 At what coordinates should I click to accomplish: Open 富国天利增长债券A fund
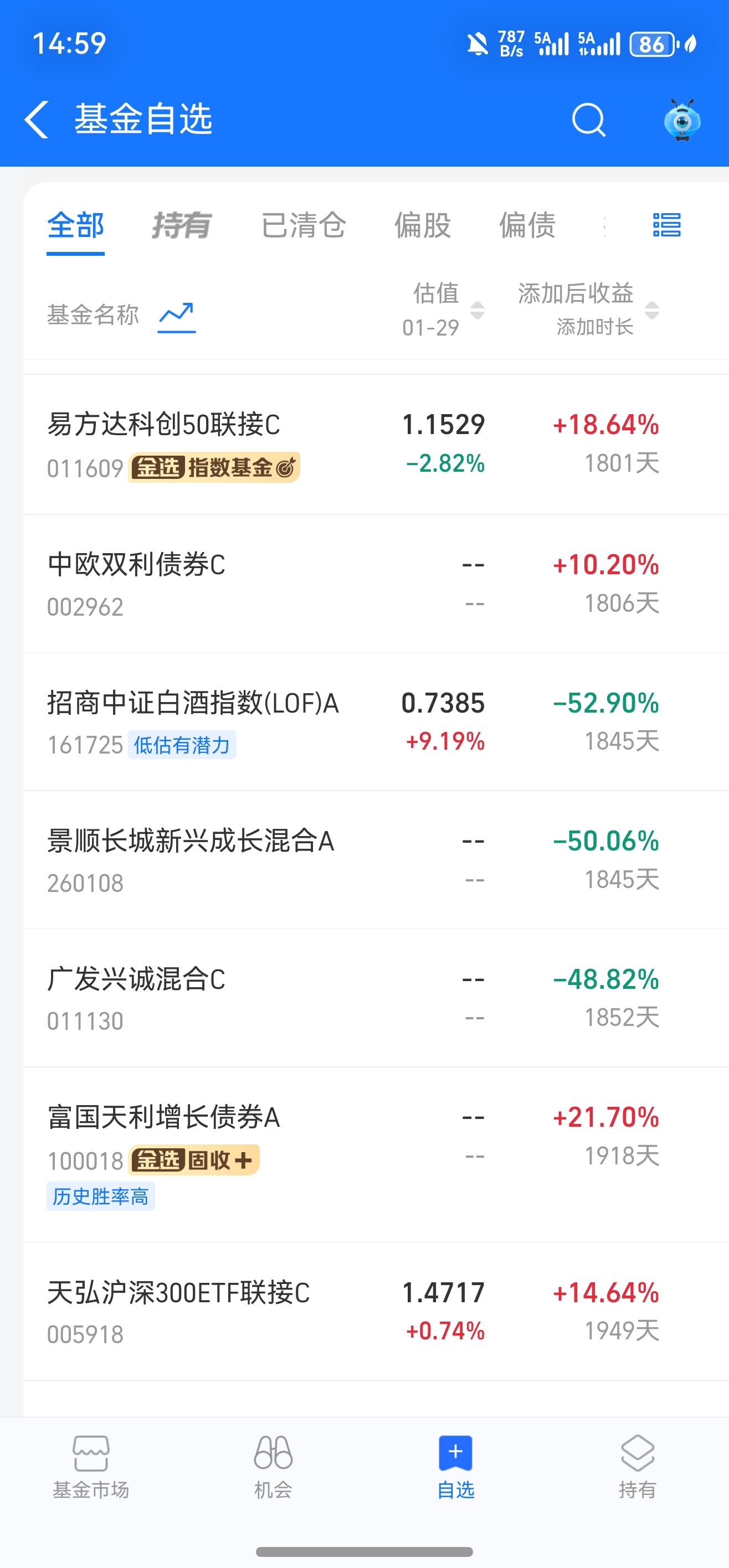(163, 1118)
